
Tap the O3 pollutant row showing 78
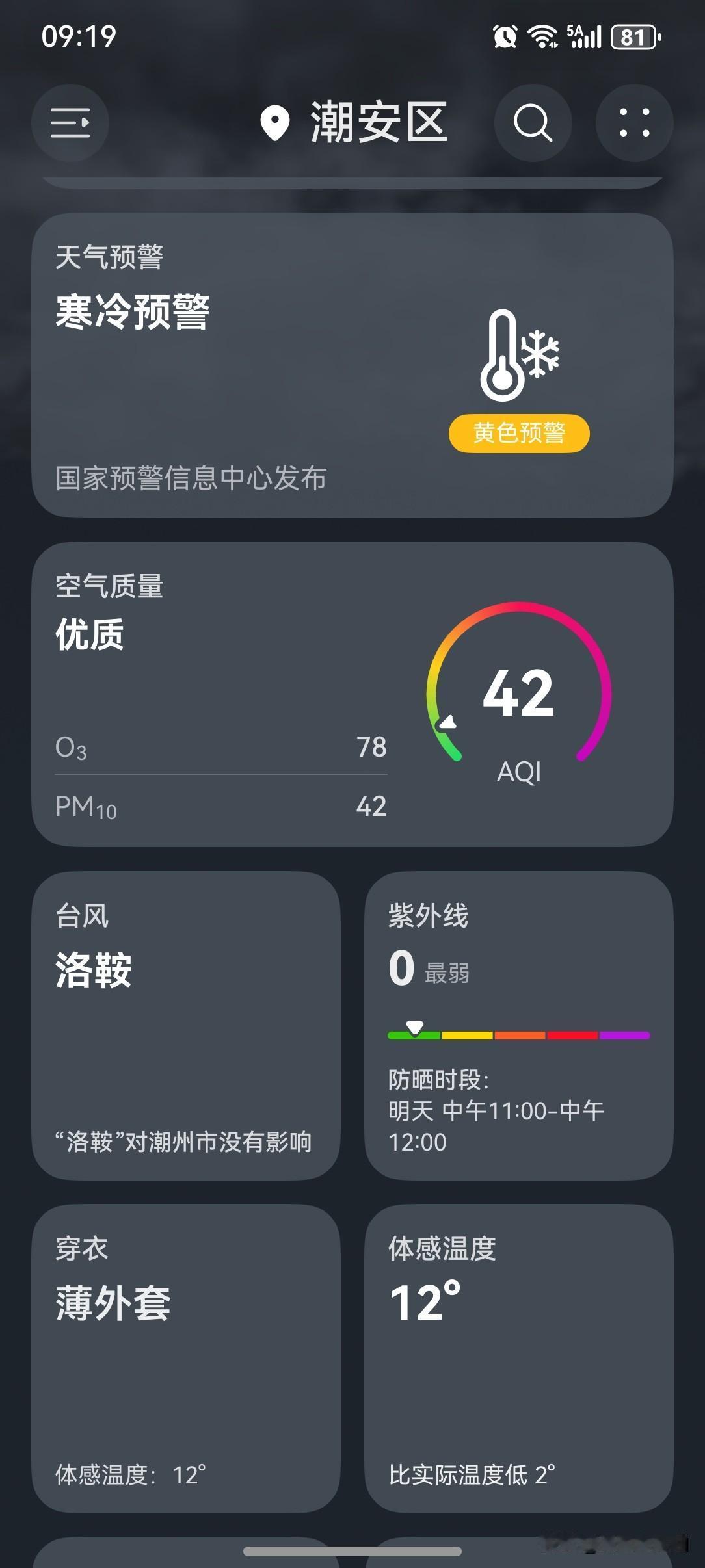click(x=220, y=748)
